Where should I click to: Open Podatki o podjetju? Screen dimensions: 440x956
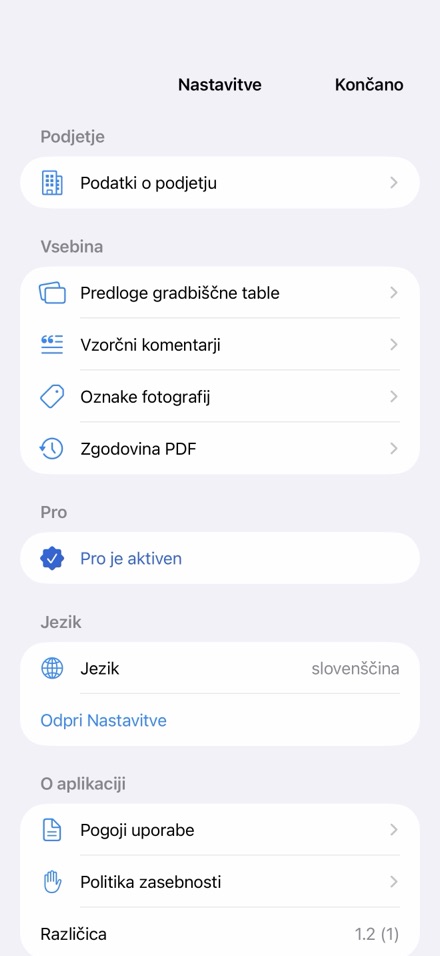[x=220, y=183]
